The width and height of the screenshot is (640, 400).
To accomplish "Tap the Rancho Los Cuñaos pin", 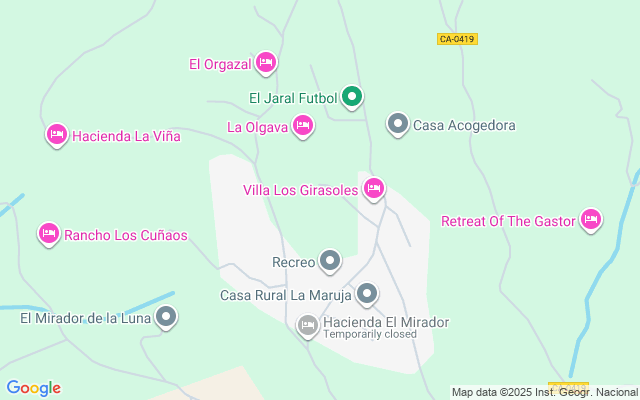I will pyautogui.click(x=49, y=234).
